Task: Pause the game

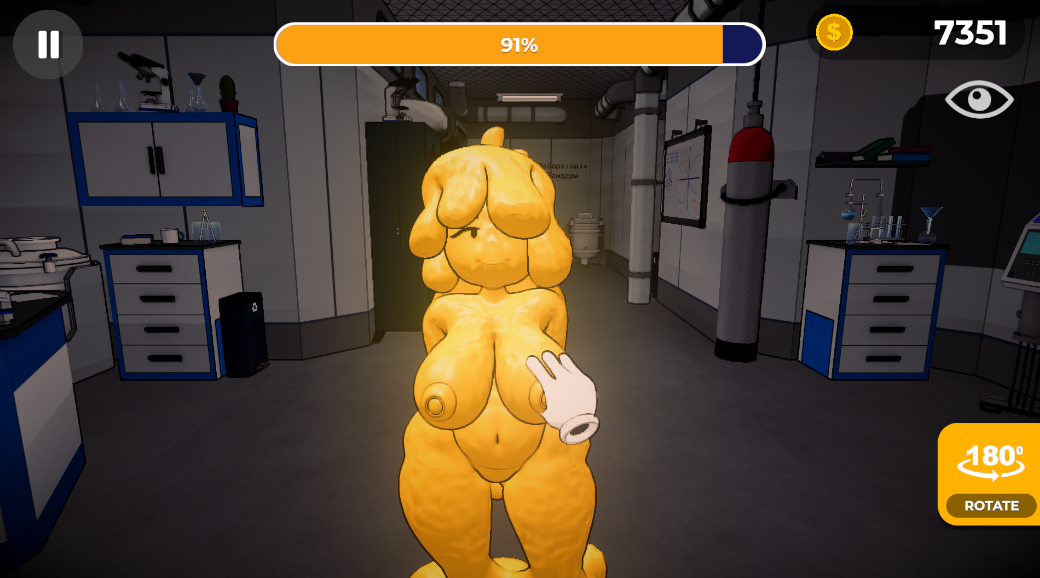Action: [x=48, y=44]
